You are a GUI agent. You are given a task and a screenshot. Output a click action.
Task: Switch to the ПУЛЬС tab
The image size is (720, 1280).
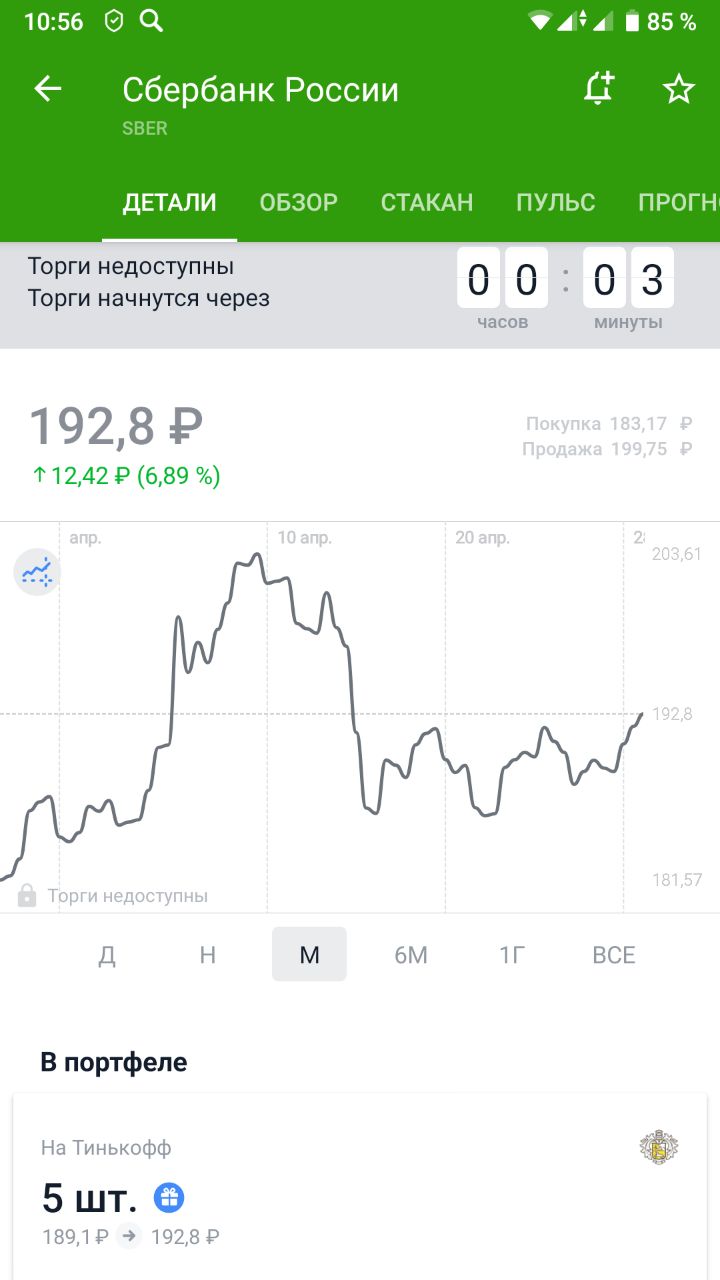point(555,203)
